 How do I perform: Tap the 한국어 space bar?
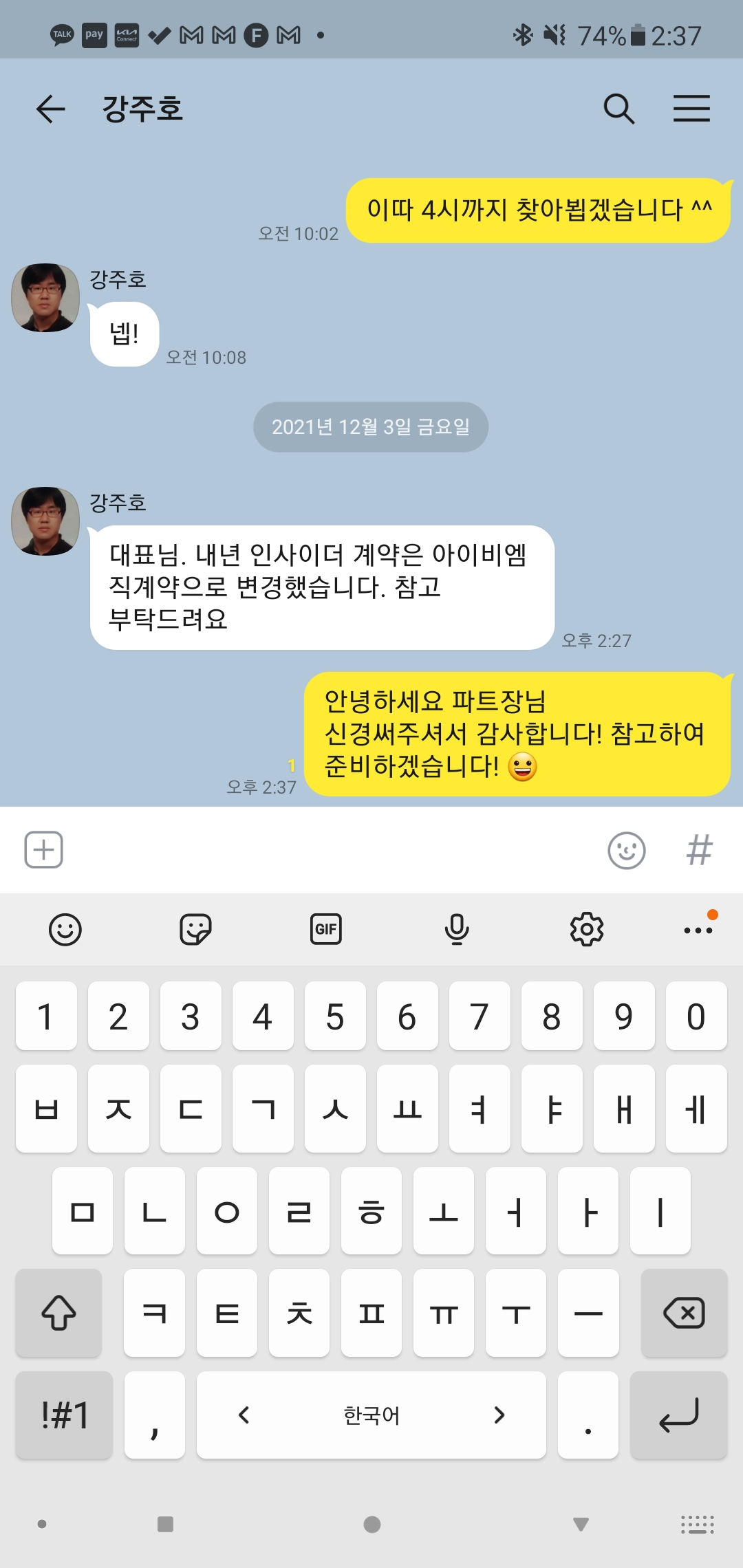tap(371, 1415)
